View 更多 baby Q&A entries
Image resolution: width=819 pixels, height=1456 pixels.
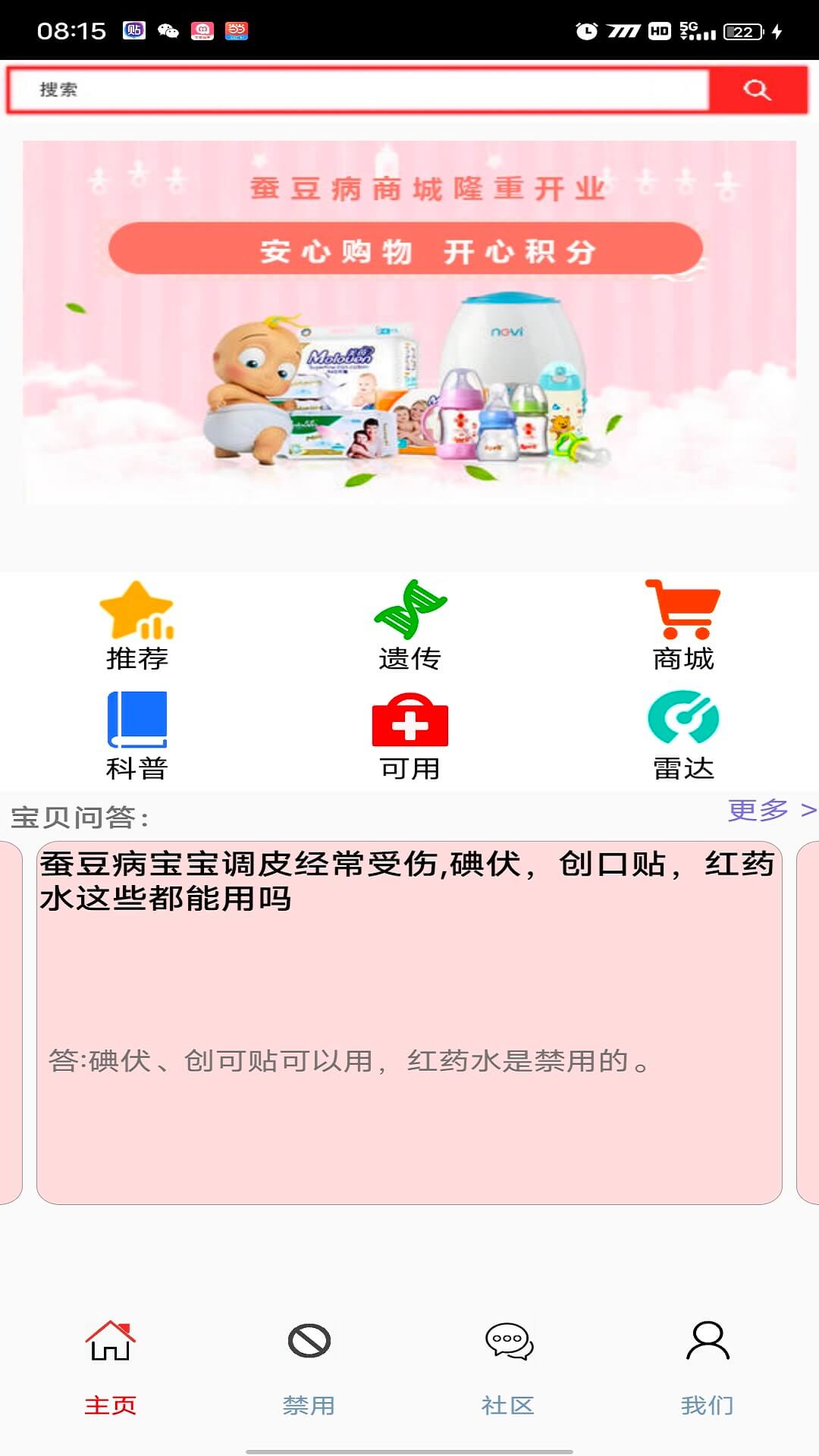(x=770, y=811)
